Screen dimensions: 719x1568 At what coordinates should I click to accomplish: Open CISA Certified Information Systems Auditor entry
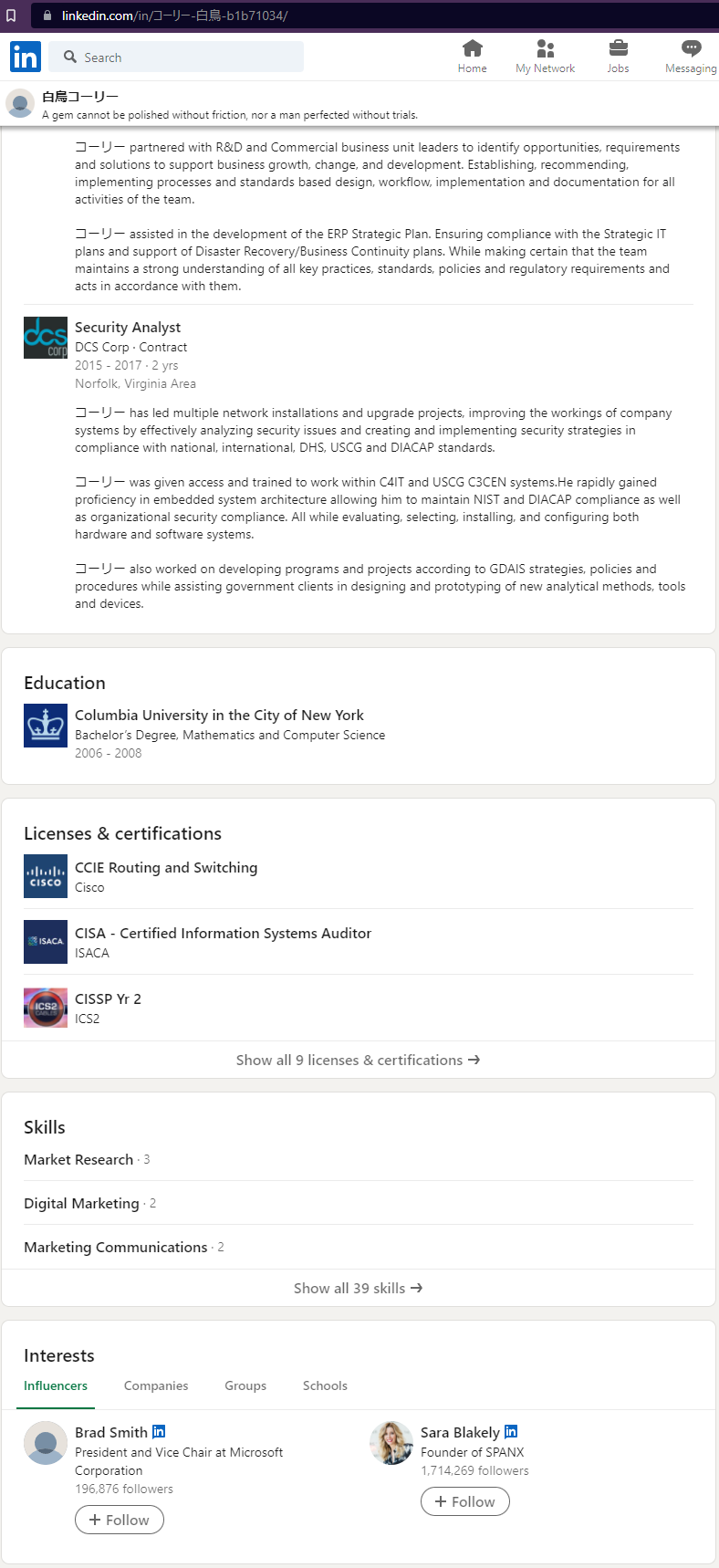pyautogui.click(x=223, y=934)
